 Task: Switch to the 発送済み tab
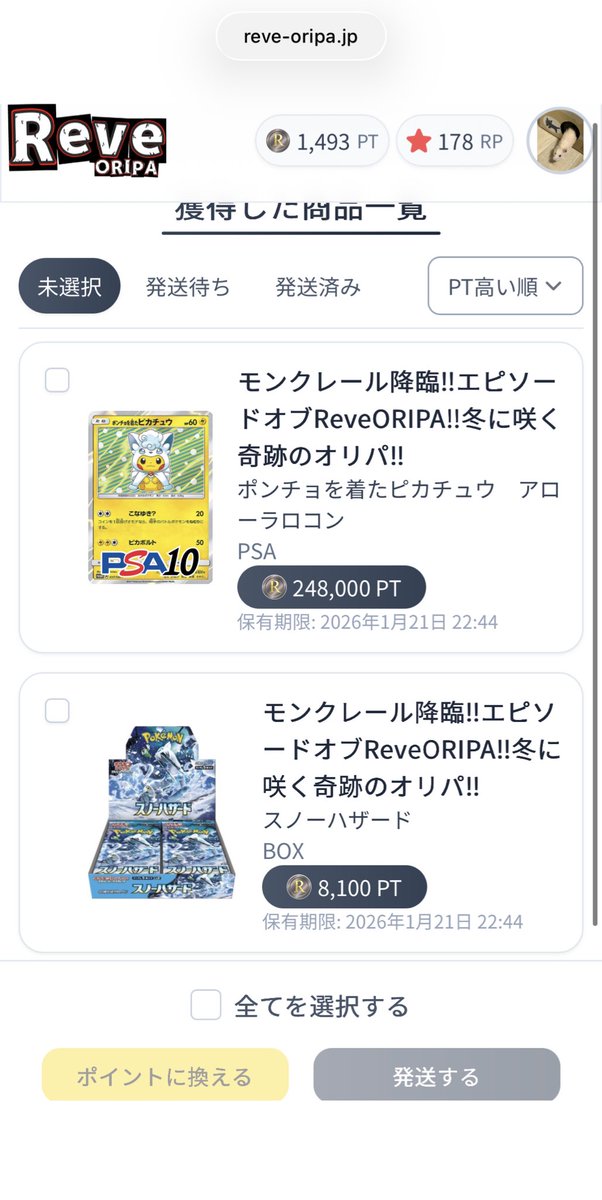click(x=318, y=287)
